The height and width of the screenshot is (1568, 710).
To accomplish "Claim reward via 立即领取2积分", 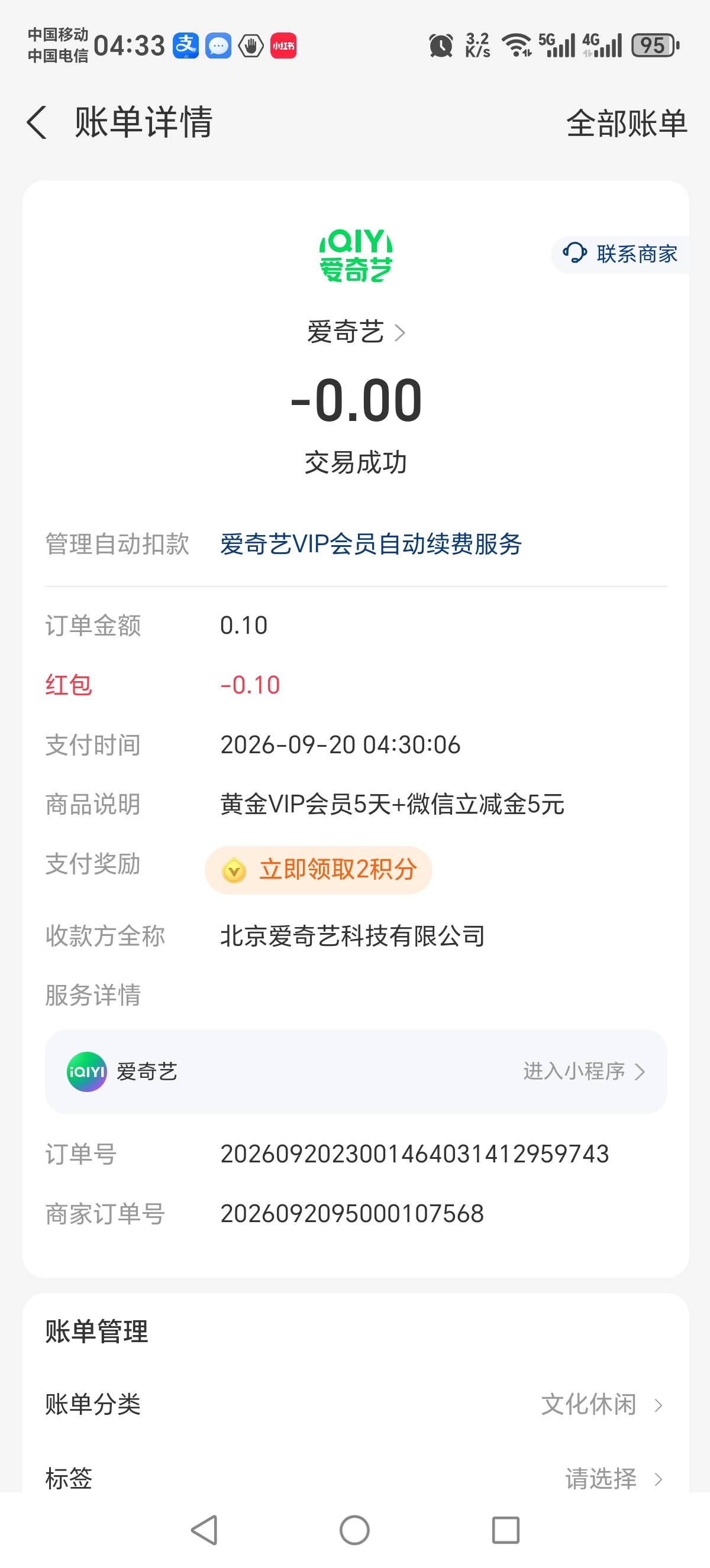I will (318, 870).
